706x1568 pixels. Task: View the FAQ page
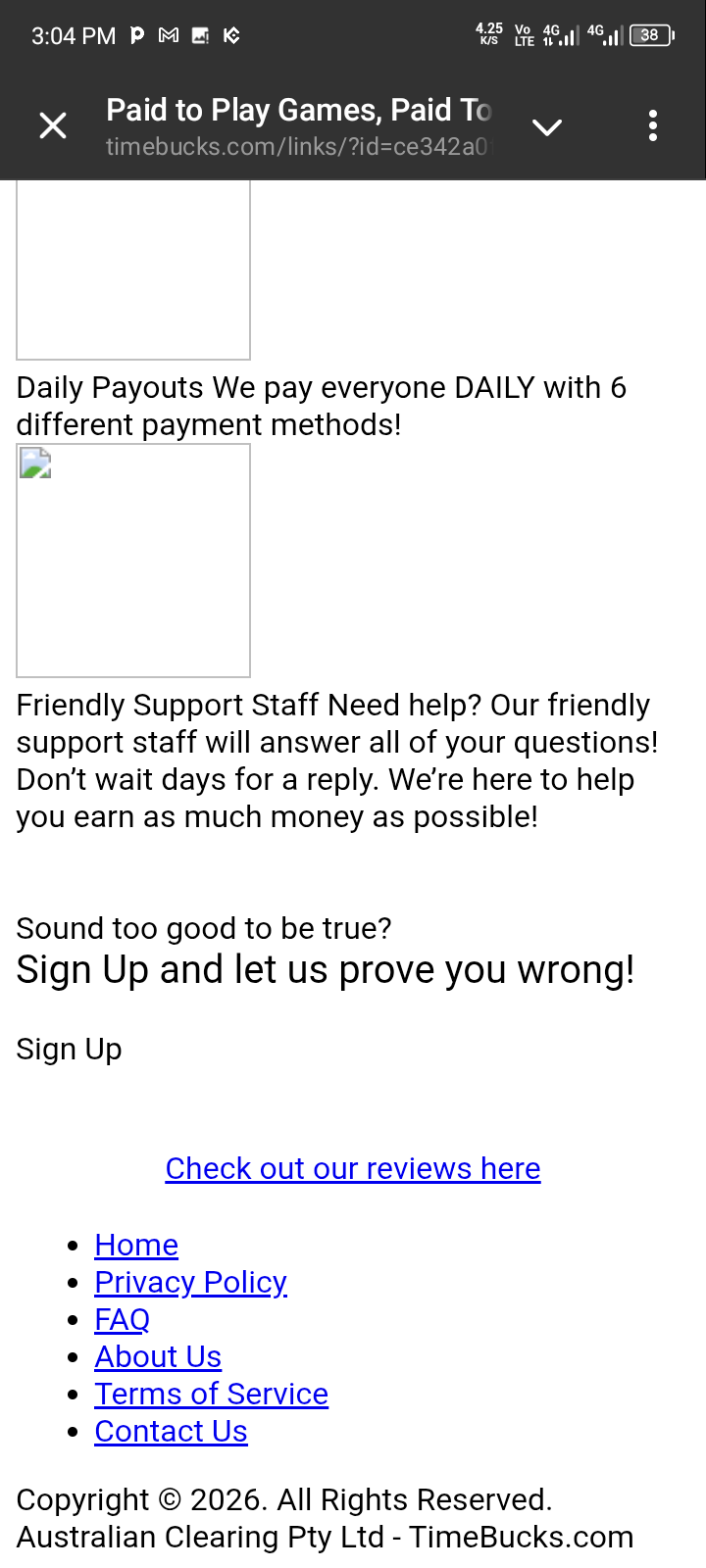click(122, 1320)
